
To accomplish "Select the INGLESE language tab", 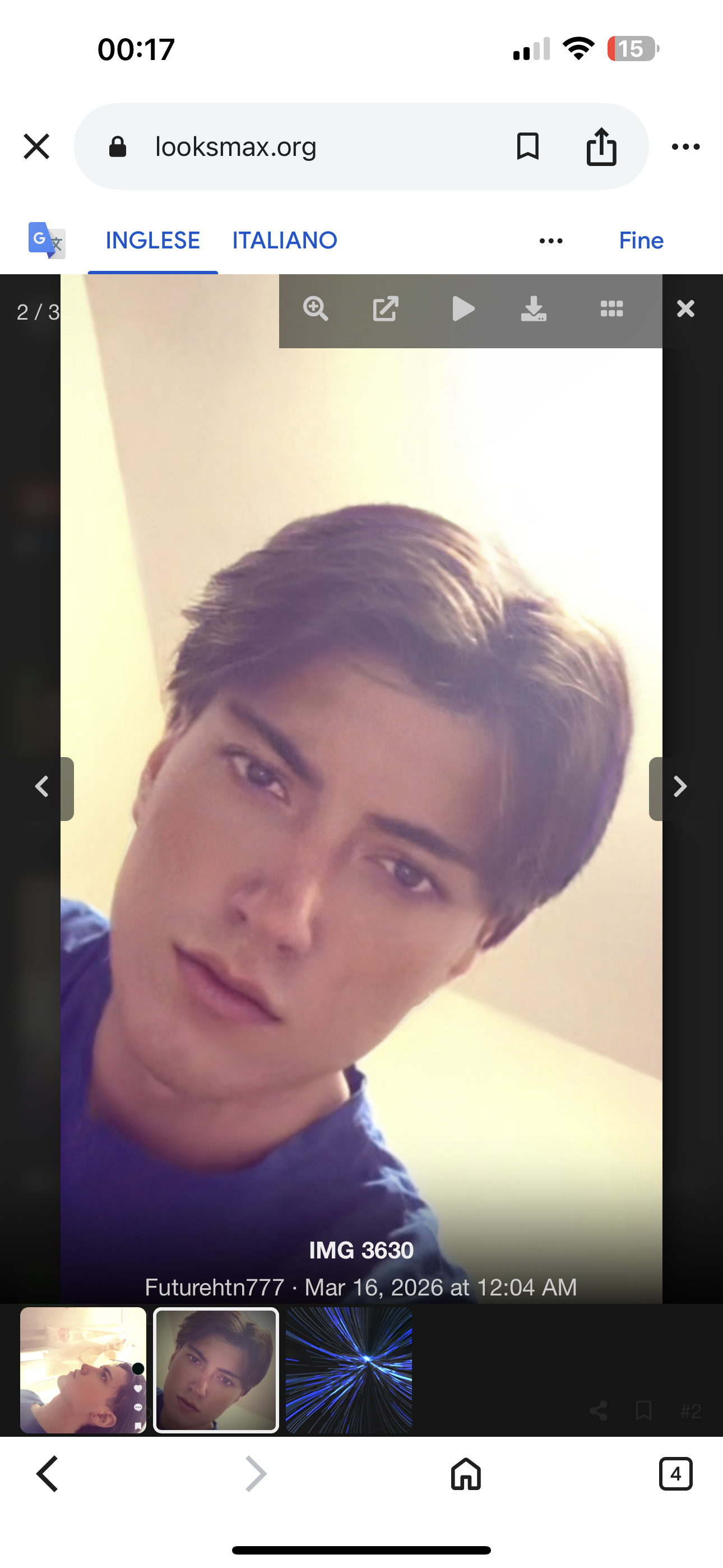I will click(x=153, y=241).
